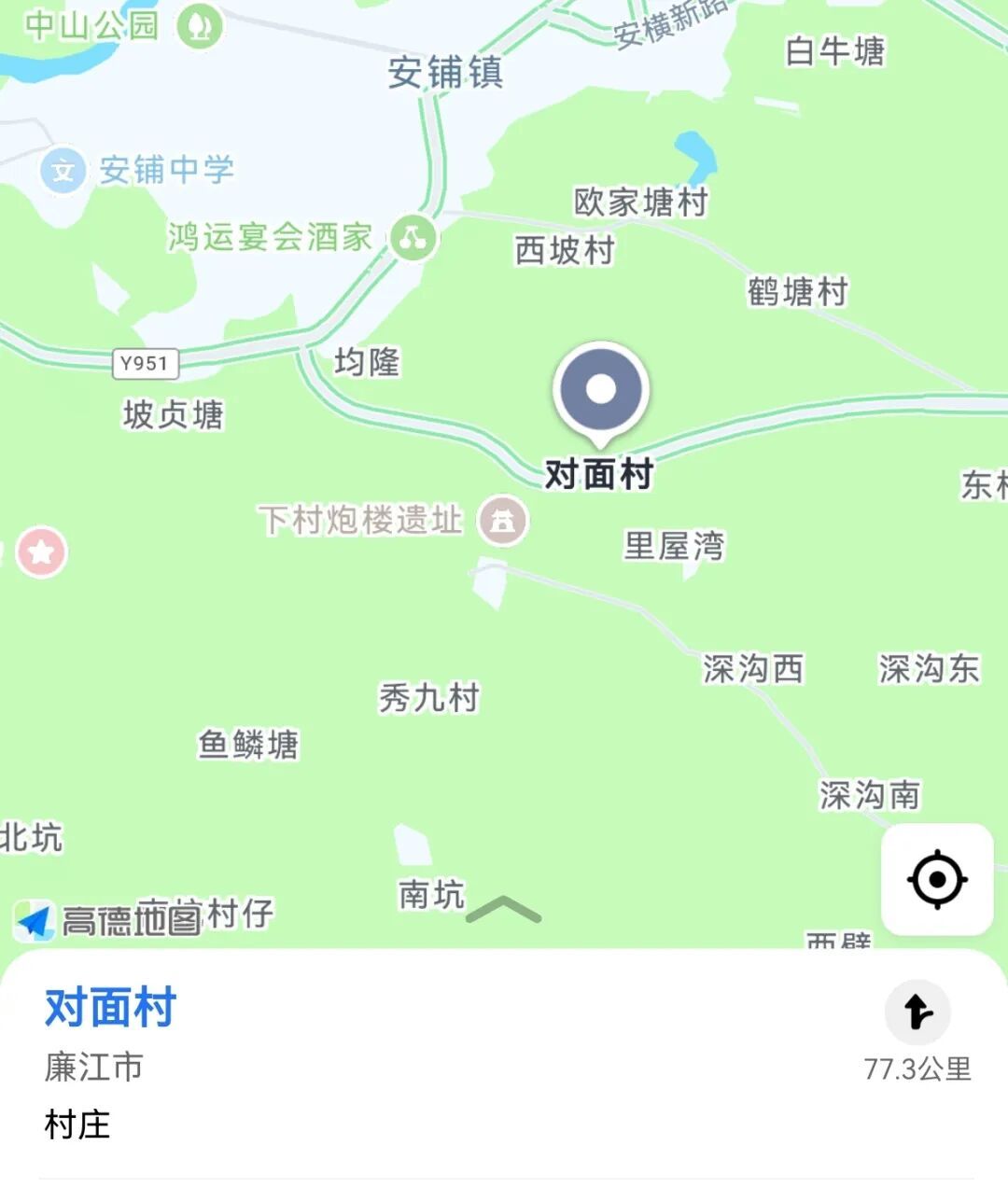1008x1201 pixels.
Task: Expand the location details panel chevron
Action: [503, 909]
